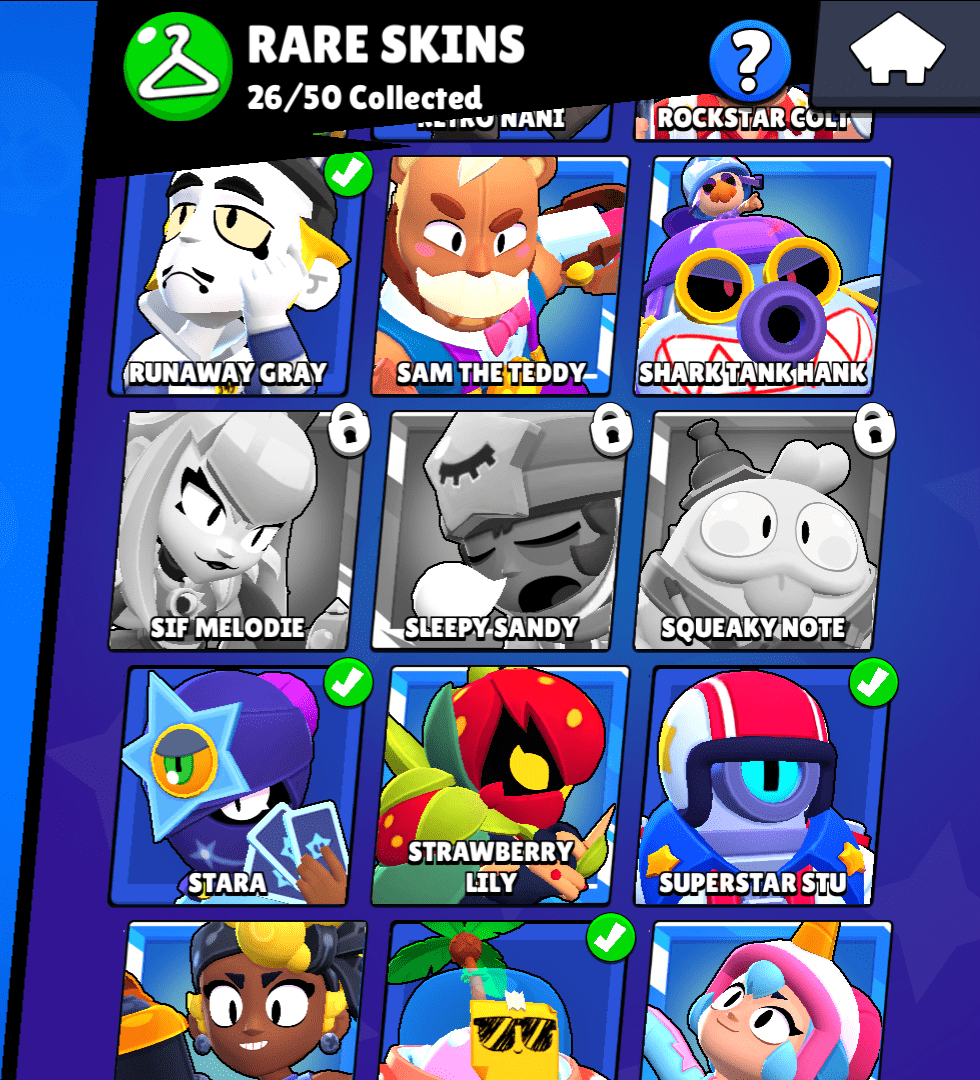The width and height of the screenshot is (980, 1080).
Task: Open the question mark help button
Action: coord(749,59)
